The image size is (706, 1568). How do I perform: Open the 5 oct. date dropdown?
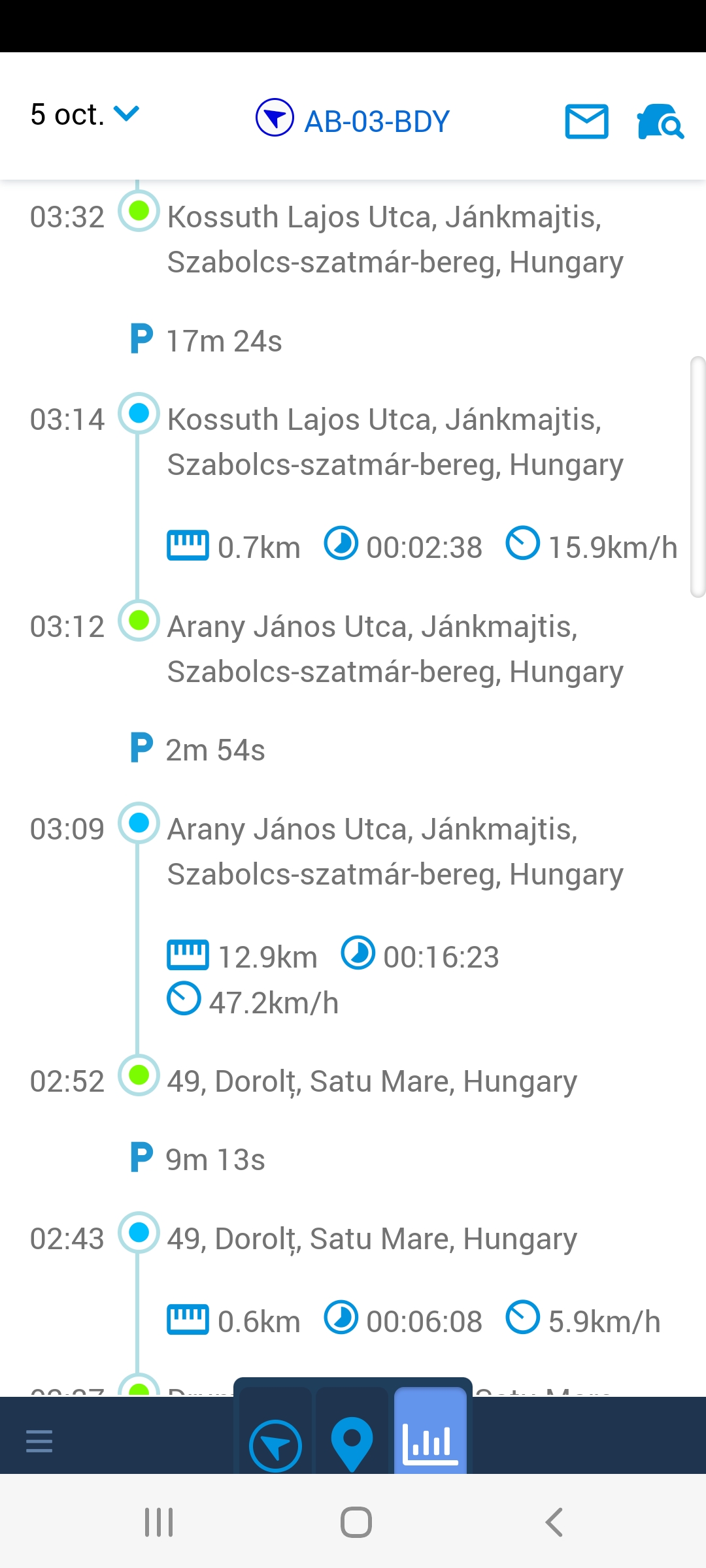(85, 115)
